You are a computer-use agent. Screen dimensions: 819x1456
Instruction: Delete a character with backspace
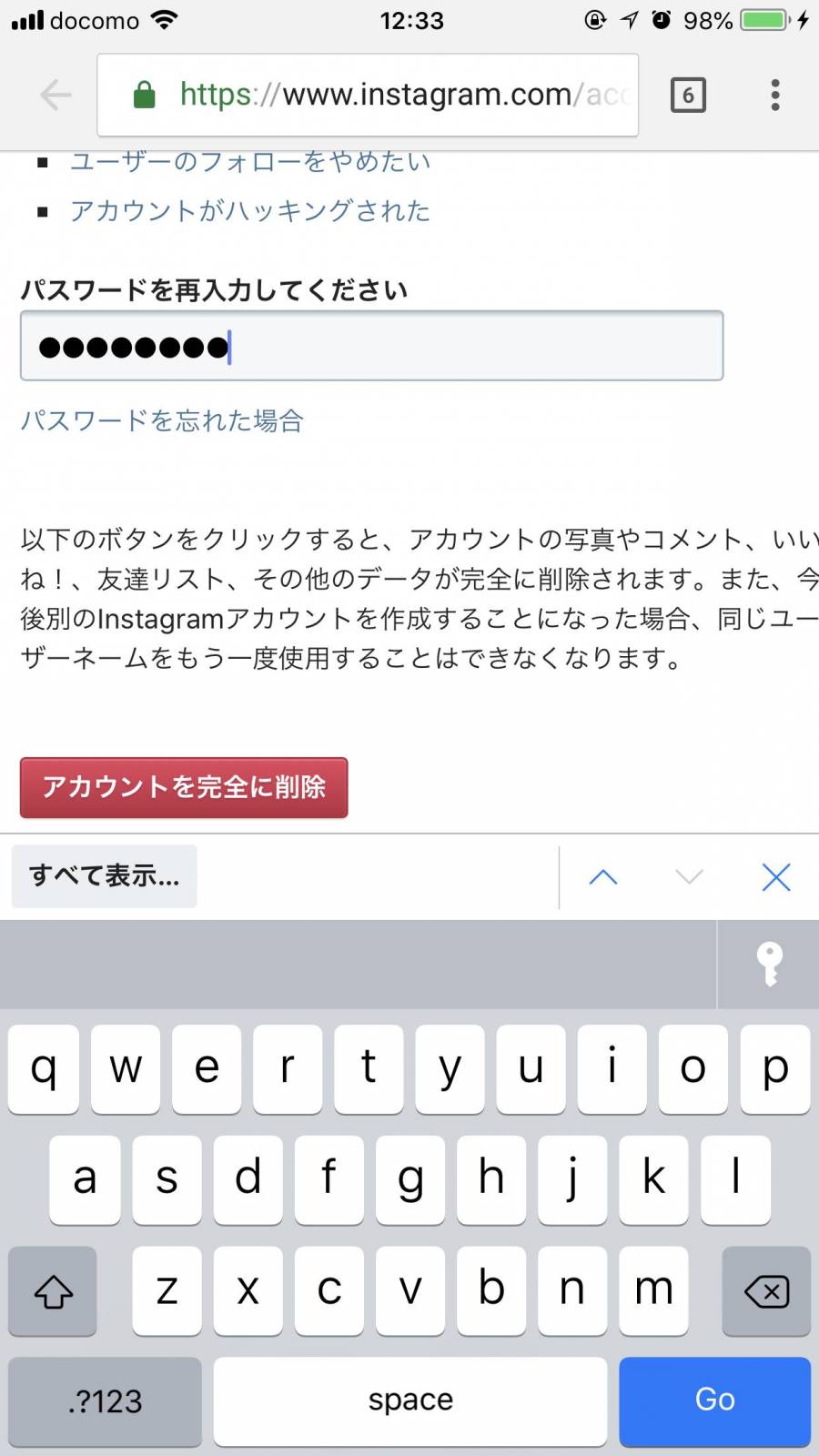coord(766,1290)
